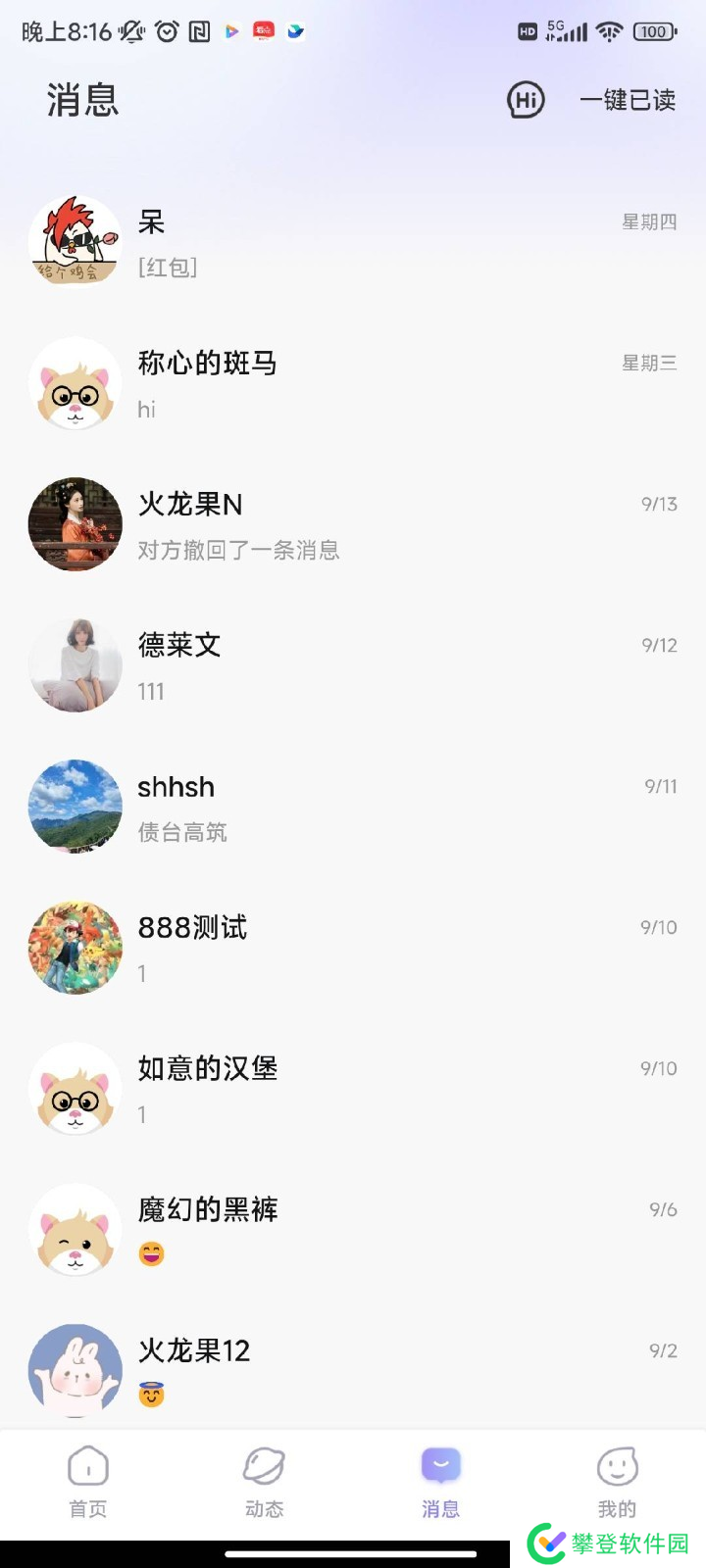Viewport: 706px width, 1568px height.
Task: Select the 消息 tab
Action: pos(440,1482)
